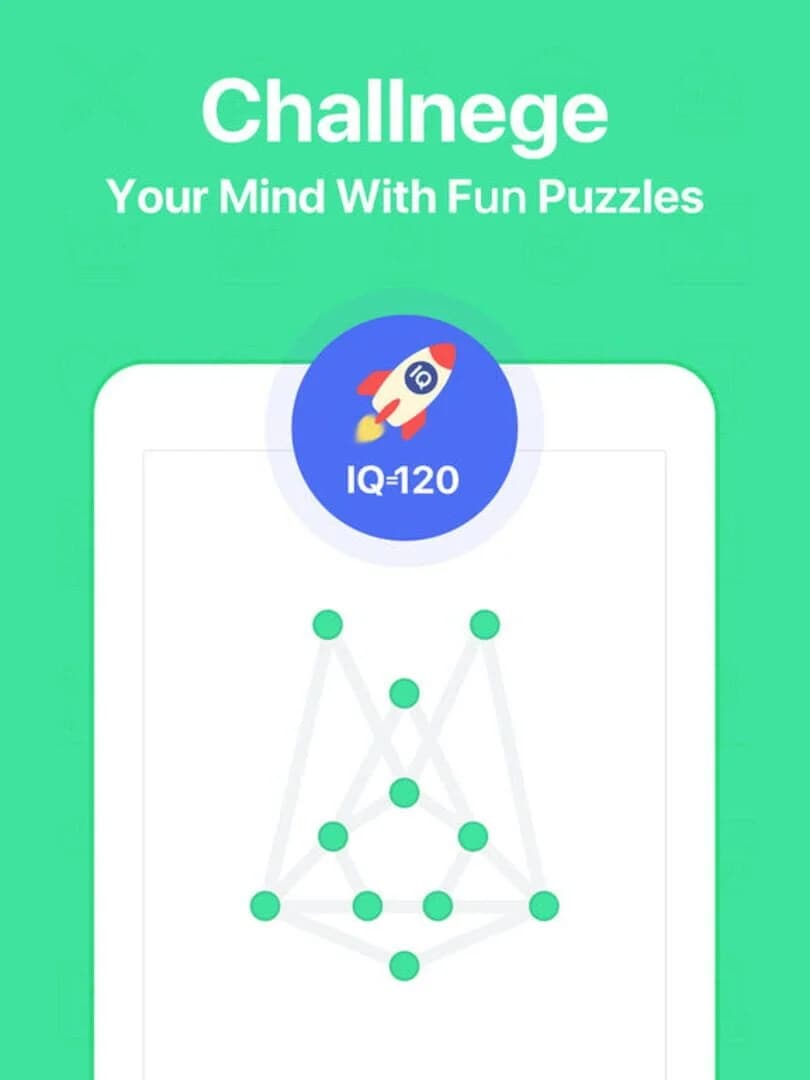Screen dimensions: 810x1080
Task: Tap the dot just below the top pair
Action: [403, 693]
